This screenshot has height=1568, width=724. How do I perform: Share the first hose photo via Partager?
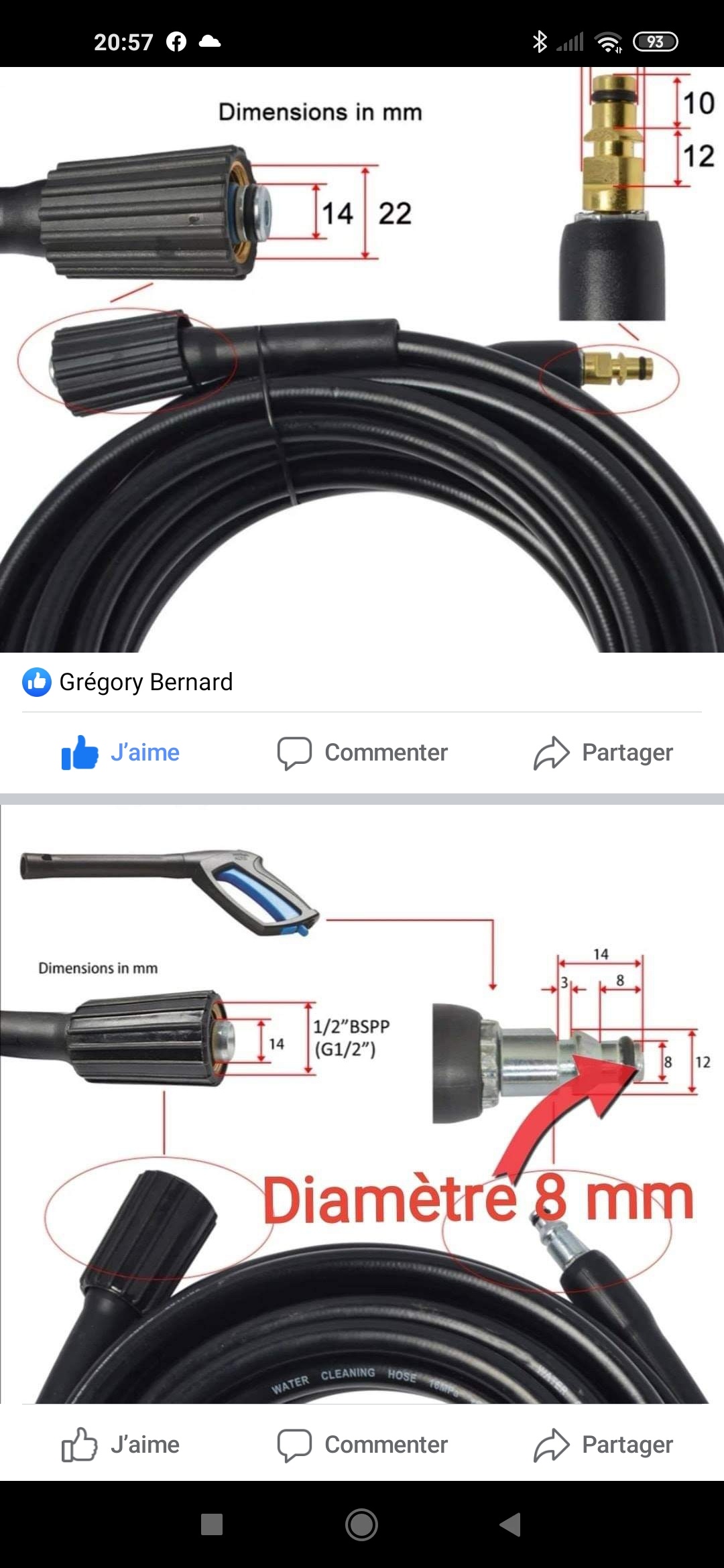(x=603, y=753)
